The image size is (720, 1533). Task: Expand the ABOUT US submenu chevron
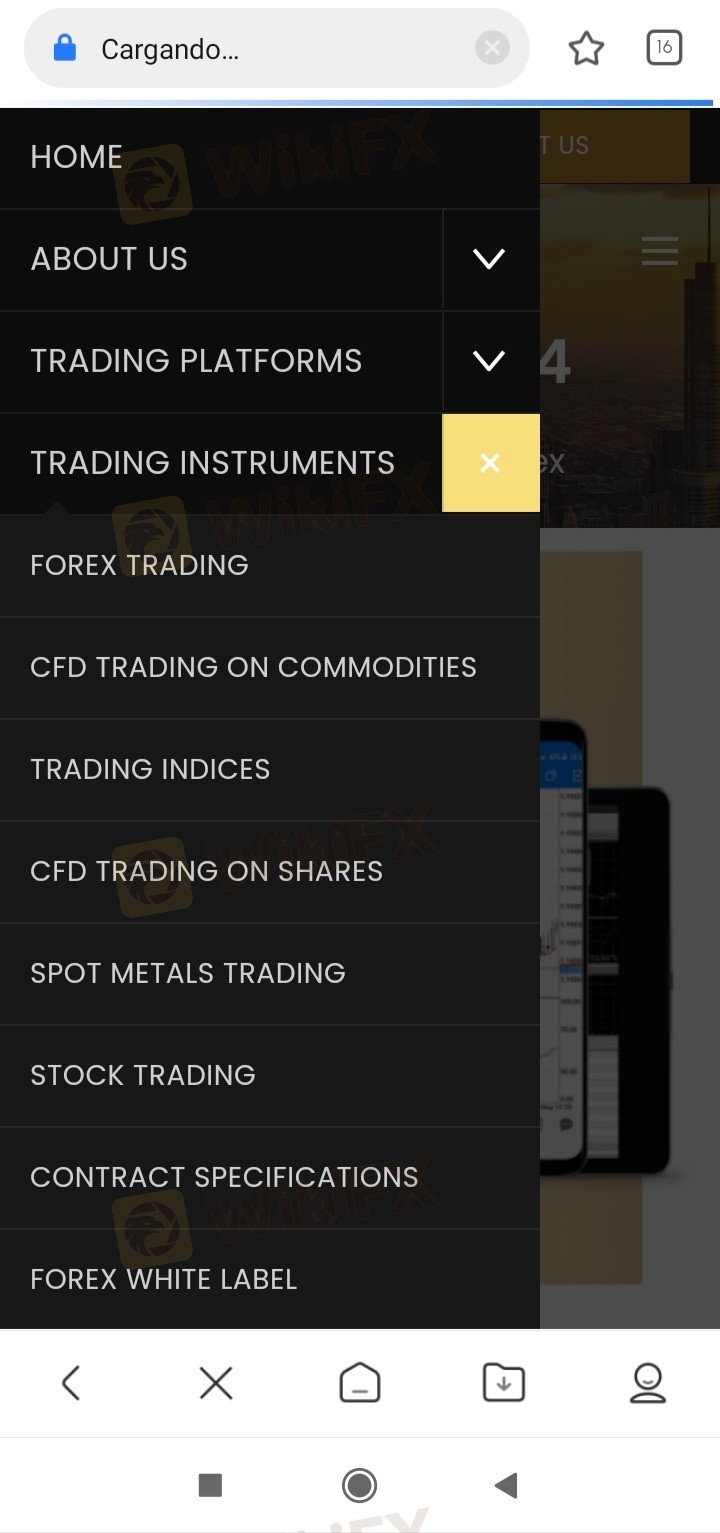pyautogui.click(x=490, y=260)
